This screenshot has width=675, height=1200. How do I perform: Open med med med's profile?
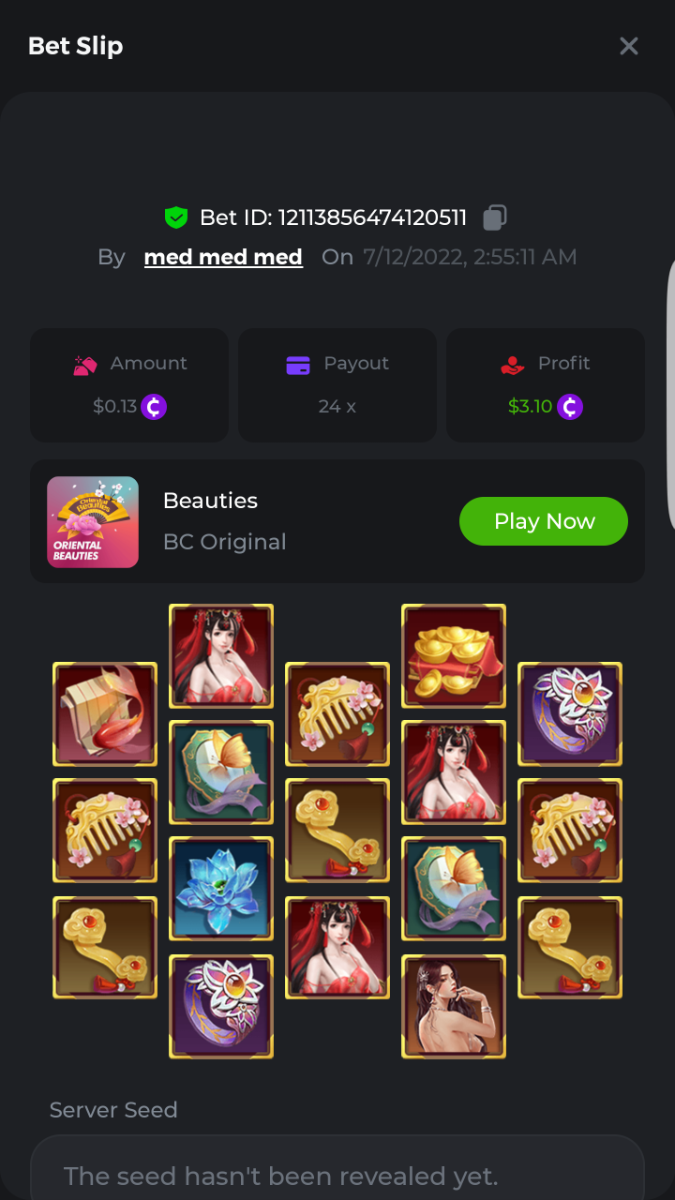[x=223, y=257]
